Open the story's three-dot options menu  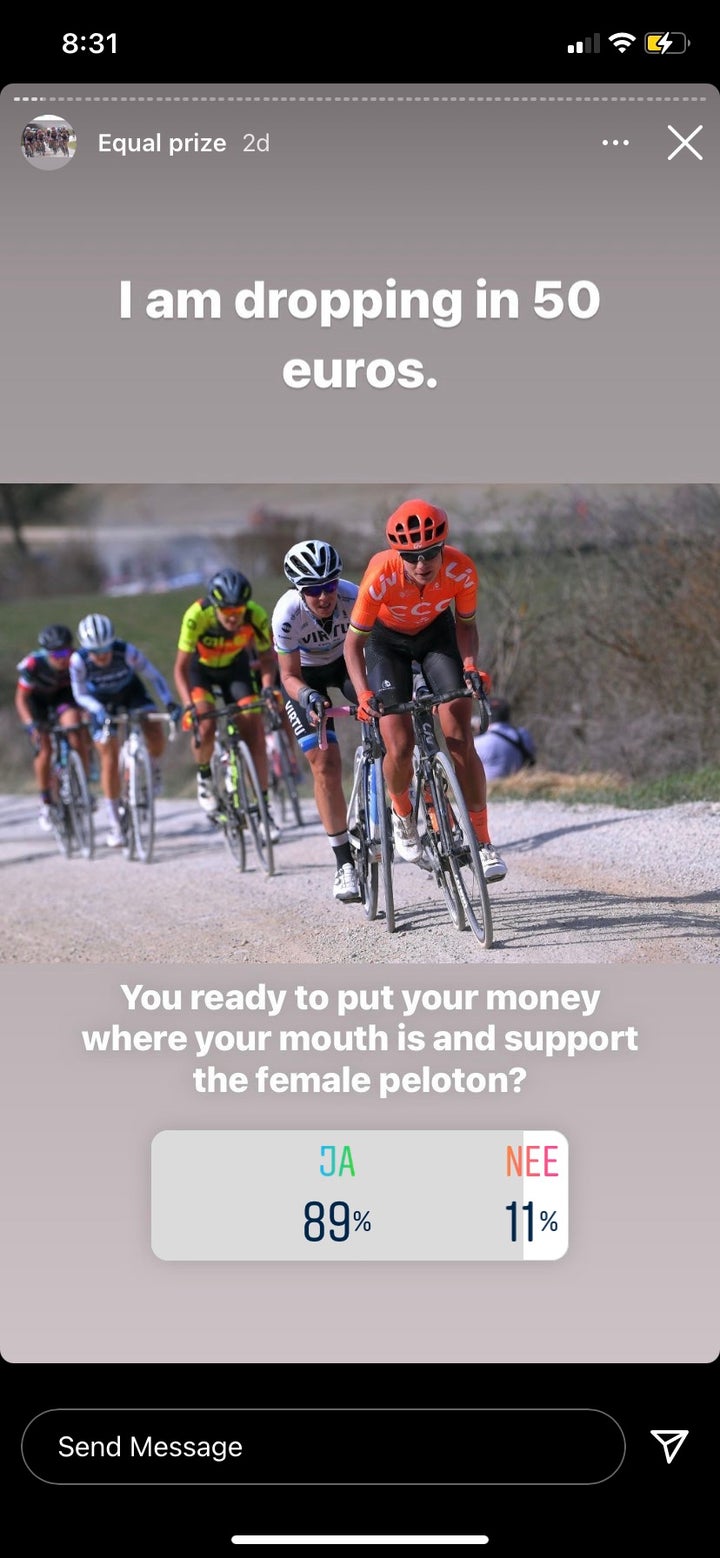click(615, 143)
